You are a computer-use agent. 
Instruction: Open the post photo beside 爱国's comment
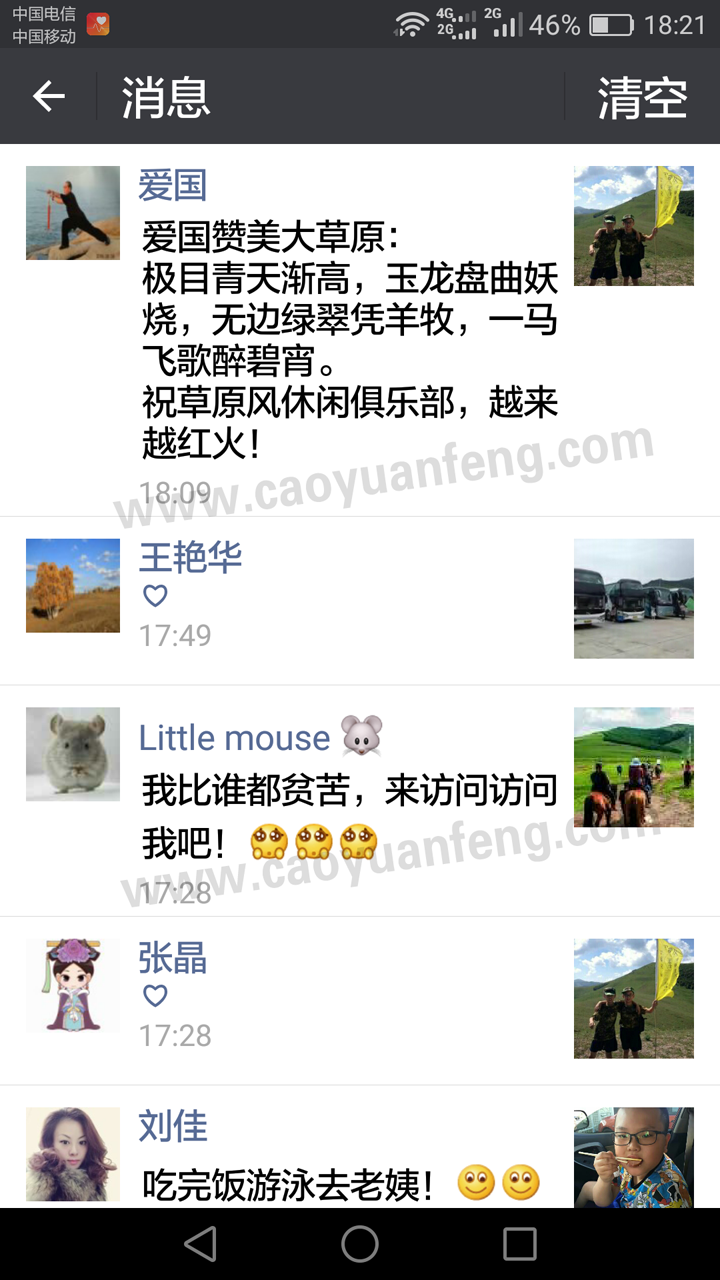pos(633,226)
